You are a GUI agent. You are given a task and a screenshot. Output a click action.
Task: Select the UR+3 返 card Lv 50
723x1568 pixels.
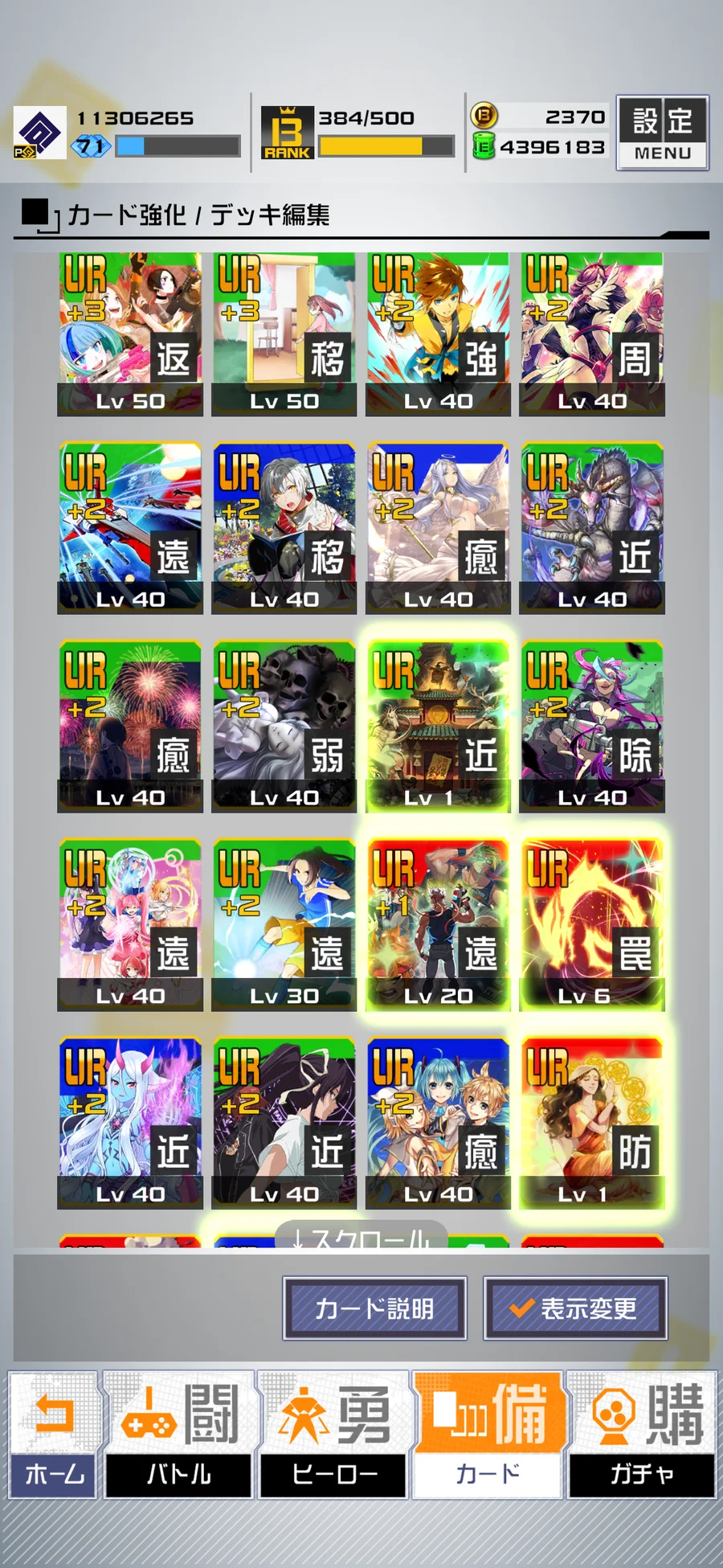point(130,334)
